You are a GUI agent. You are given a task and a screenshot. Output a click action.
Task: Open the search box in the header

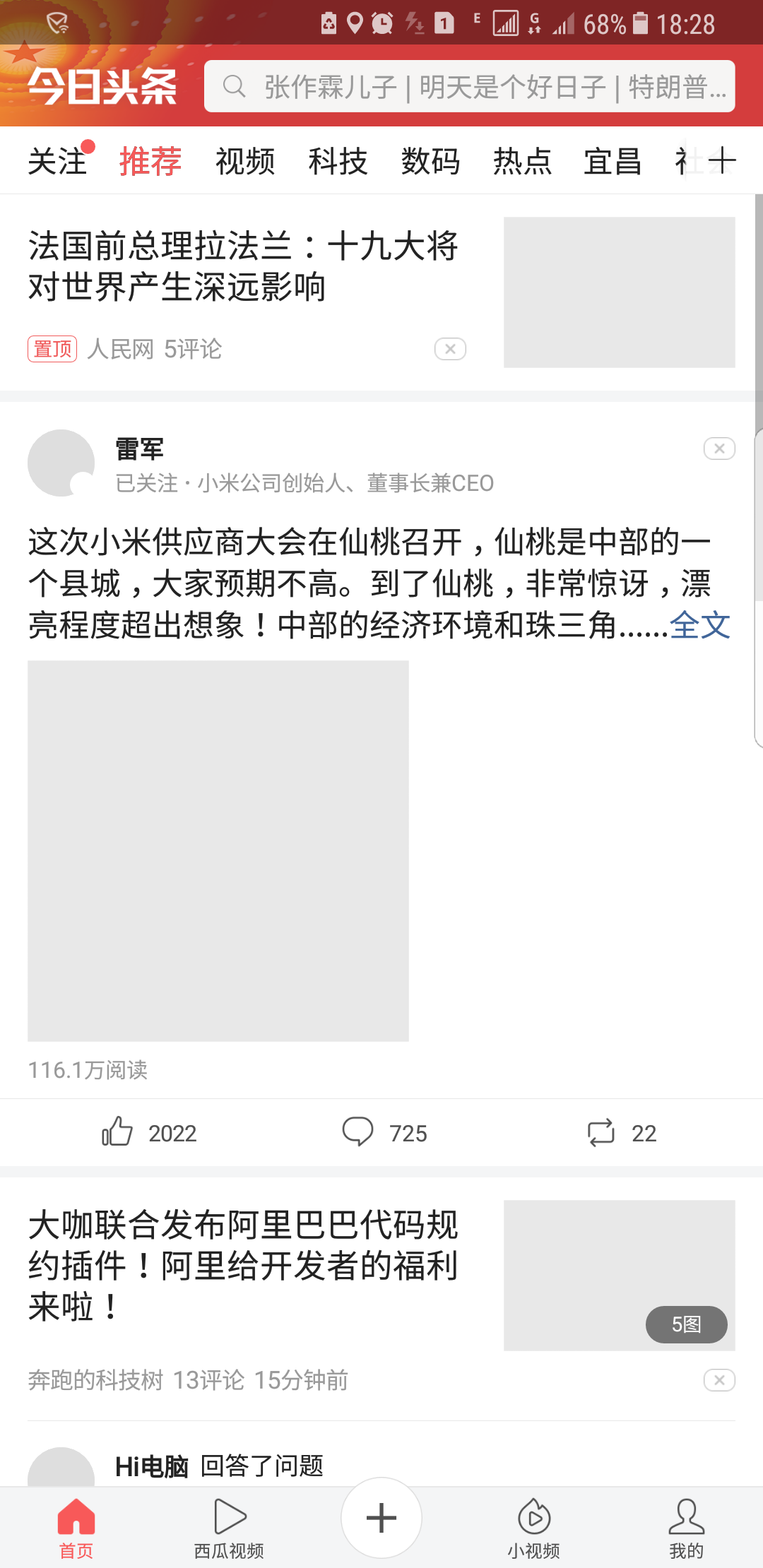pyautogui.click(x=469, y=86)
